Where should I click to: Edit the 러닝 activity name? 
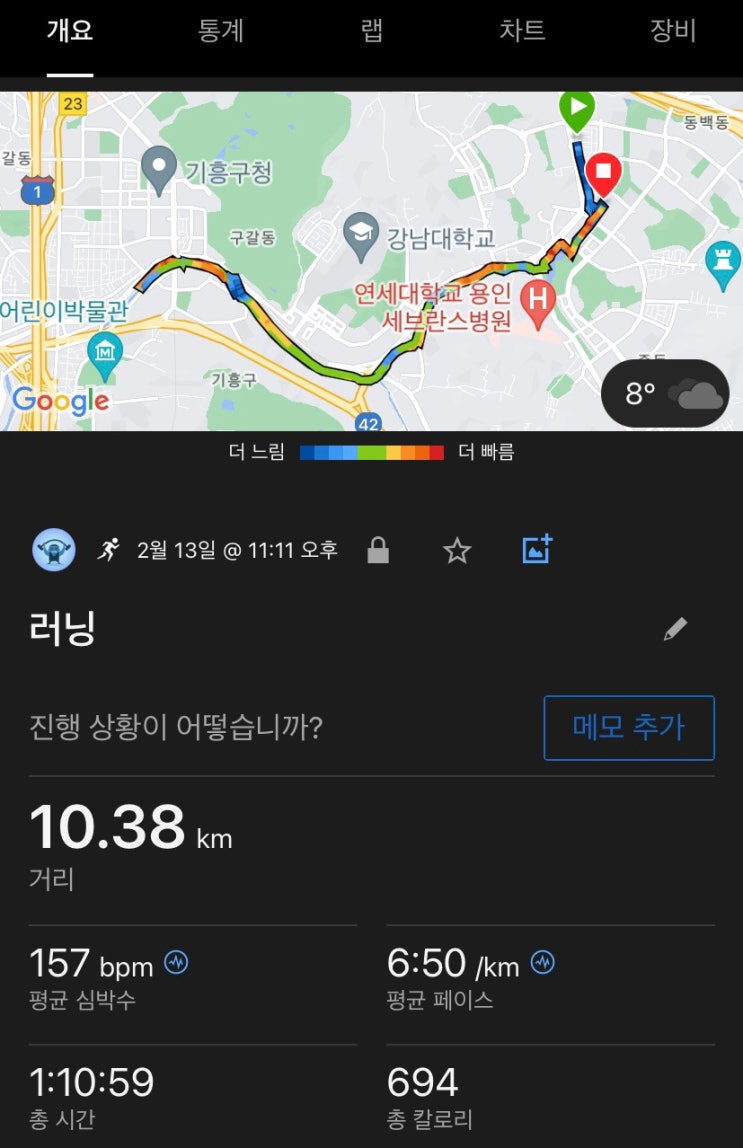[675, 628]
